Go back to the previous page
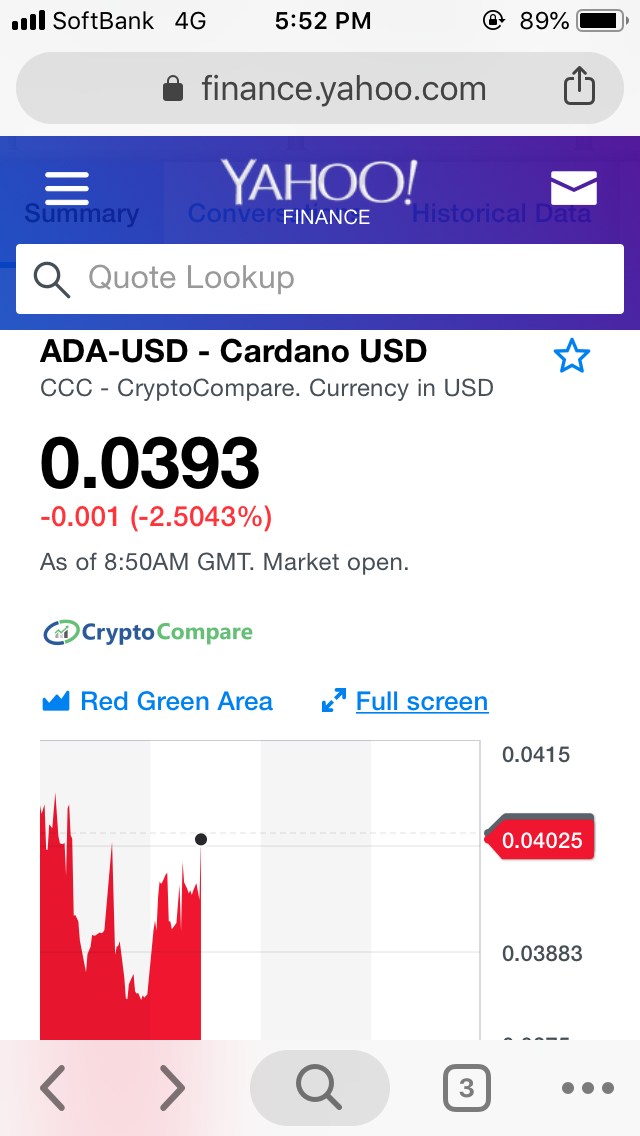640x1136 pixels. tap(53, 1087)
